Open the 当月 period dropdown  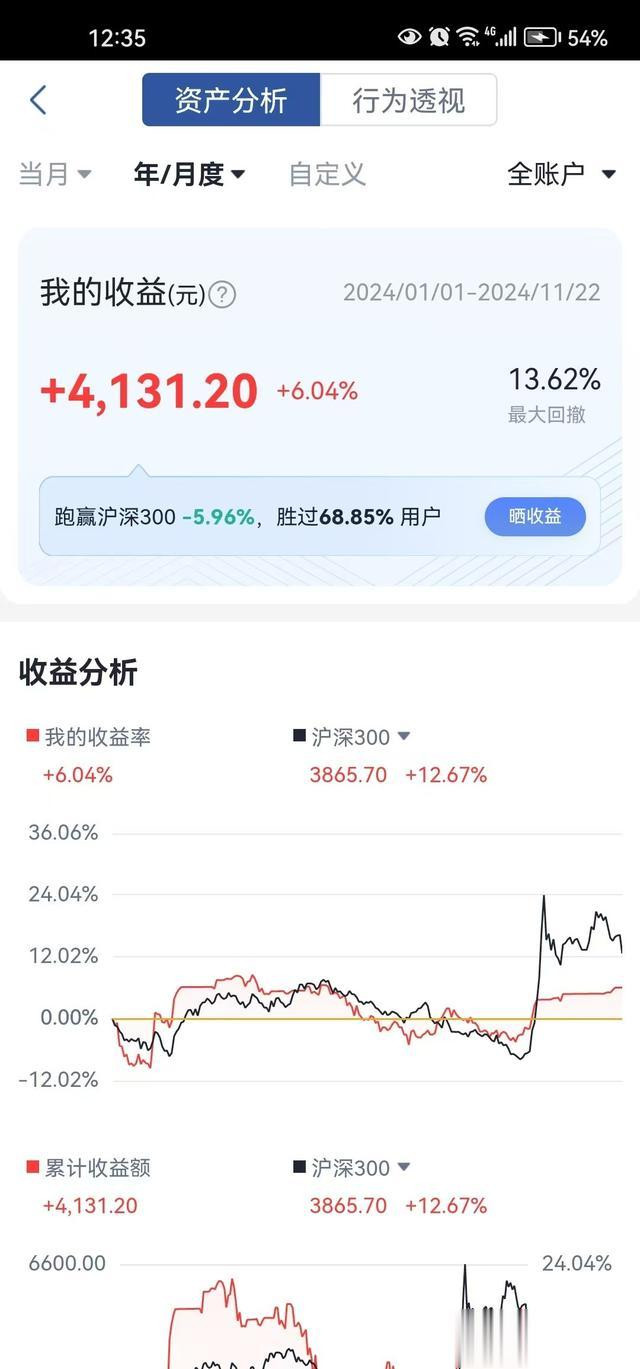coord(55,174)
